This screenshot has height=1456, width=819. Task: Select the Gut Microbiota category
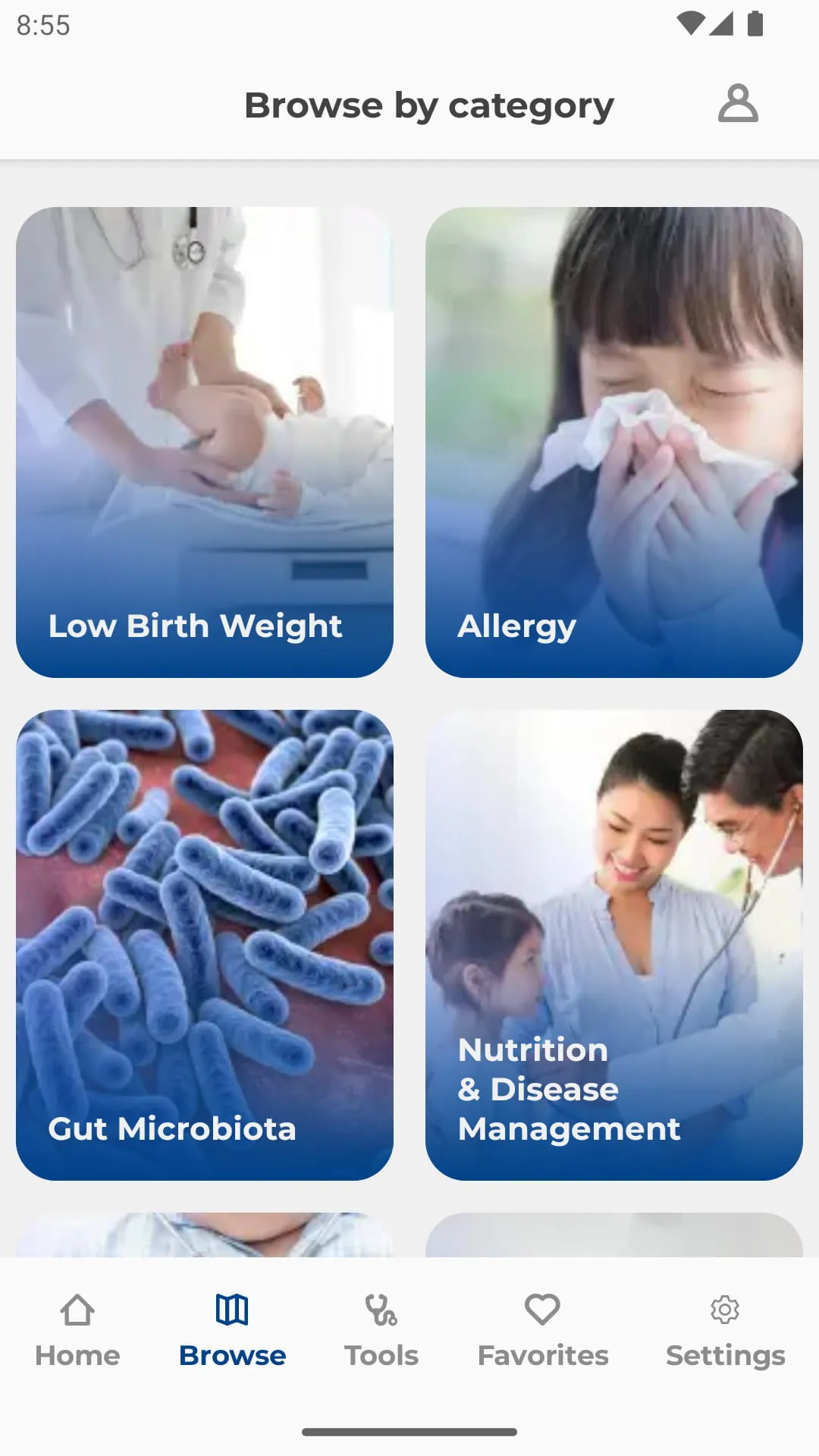pos(205,944)
